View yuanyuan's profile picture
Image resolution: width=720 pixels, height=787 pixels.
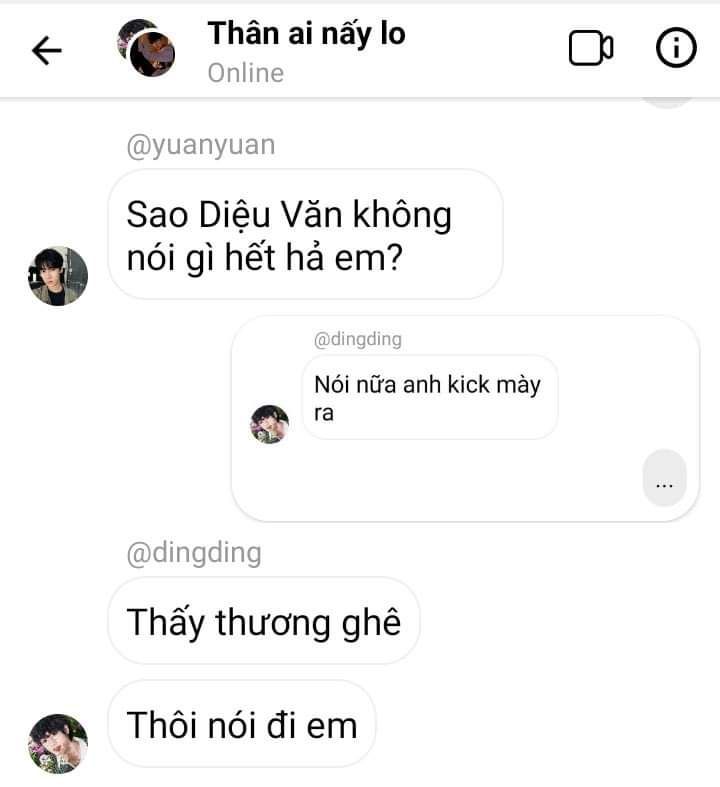pyautogui.click(x=58, y=276)
